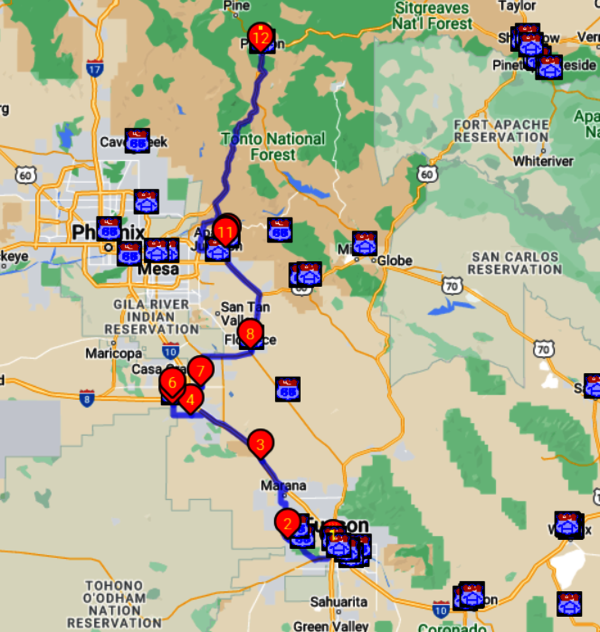Select route stop marker 4
600x632 pixels.
tap(189, 399)
